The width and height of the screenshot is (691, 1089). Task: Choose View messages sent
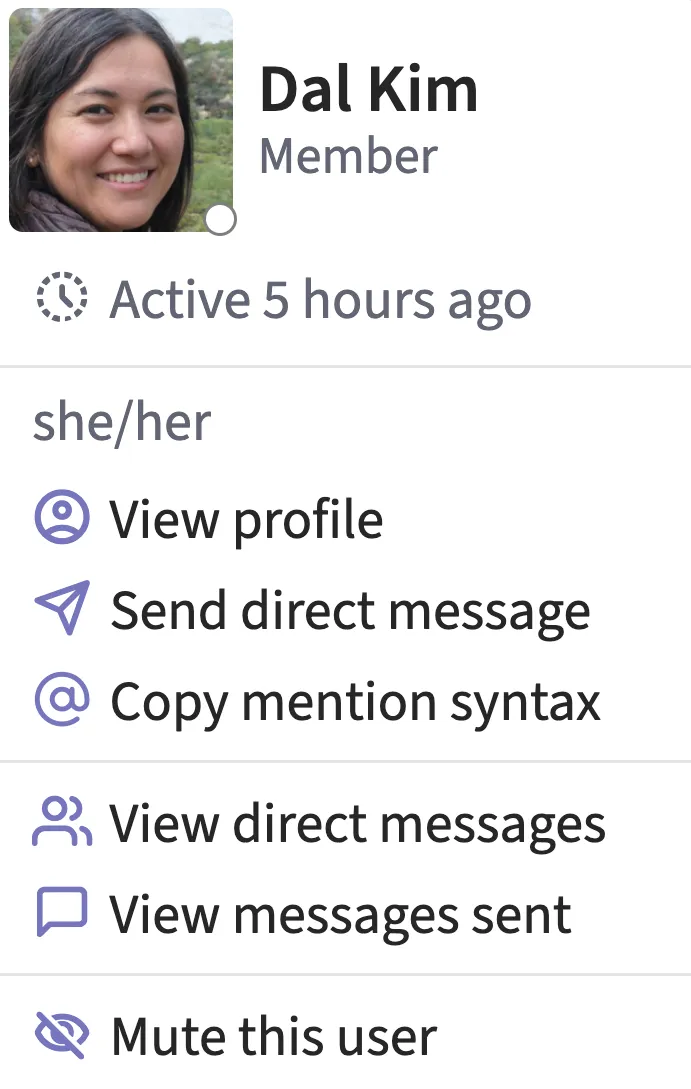340,914
